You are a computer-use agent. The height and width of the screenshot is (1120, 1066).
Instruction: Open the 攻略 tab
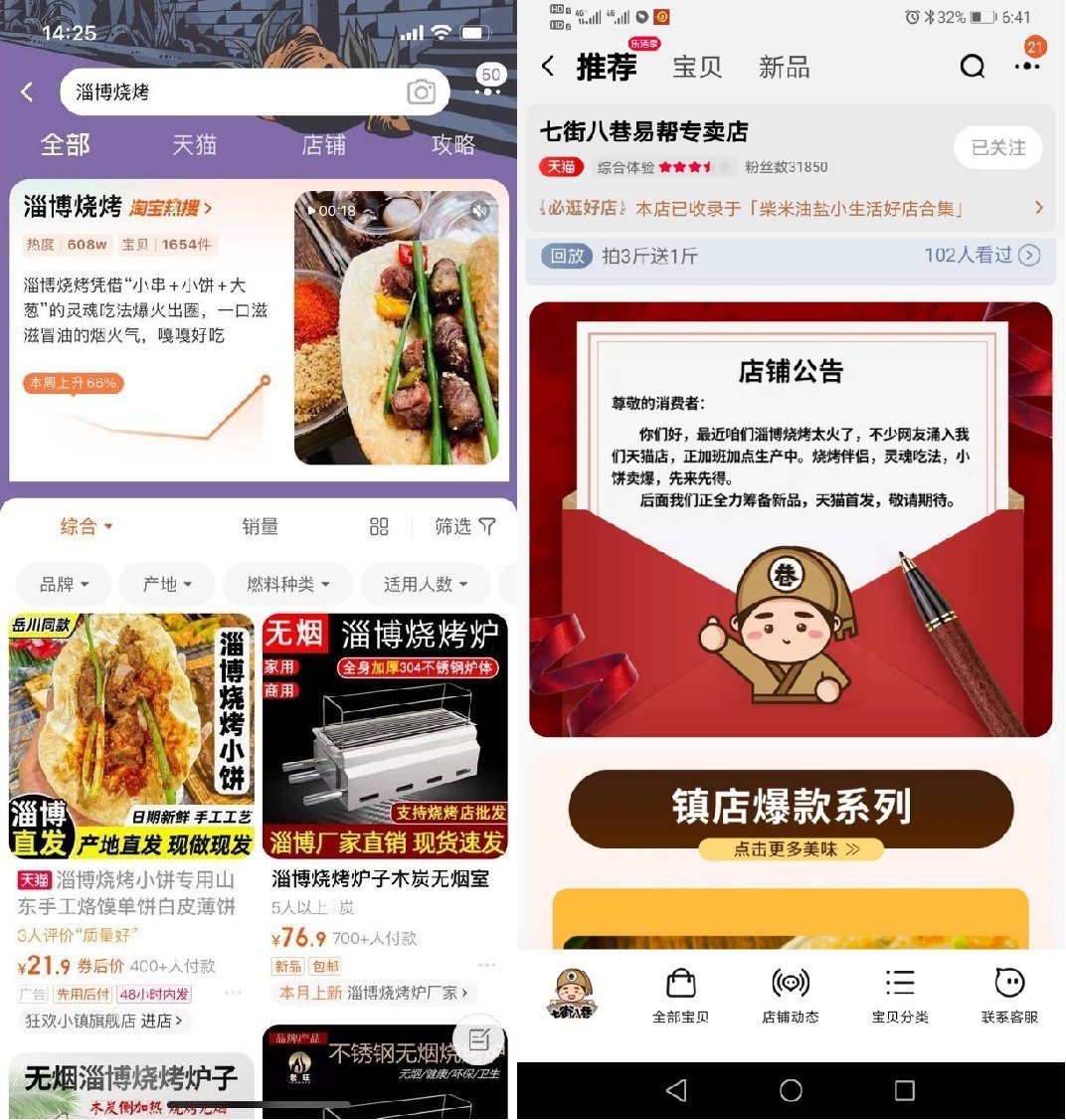pos(452,145)
